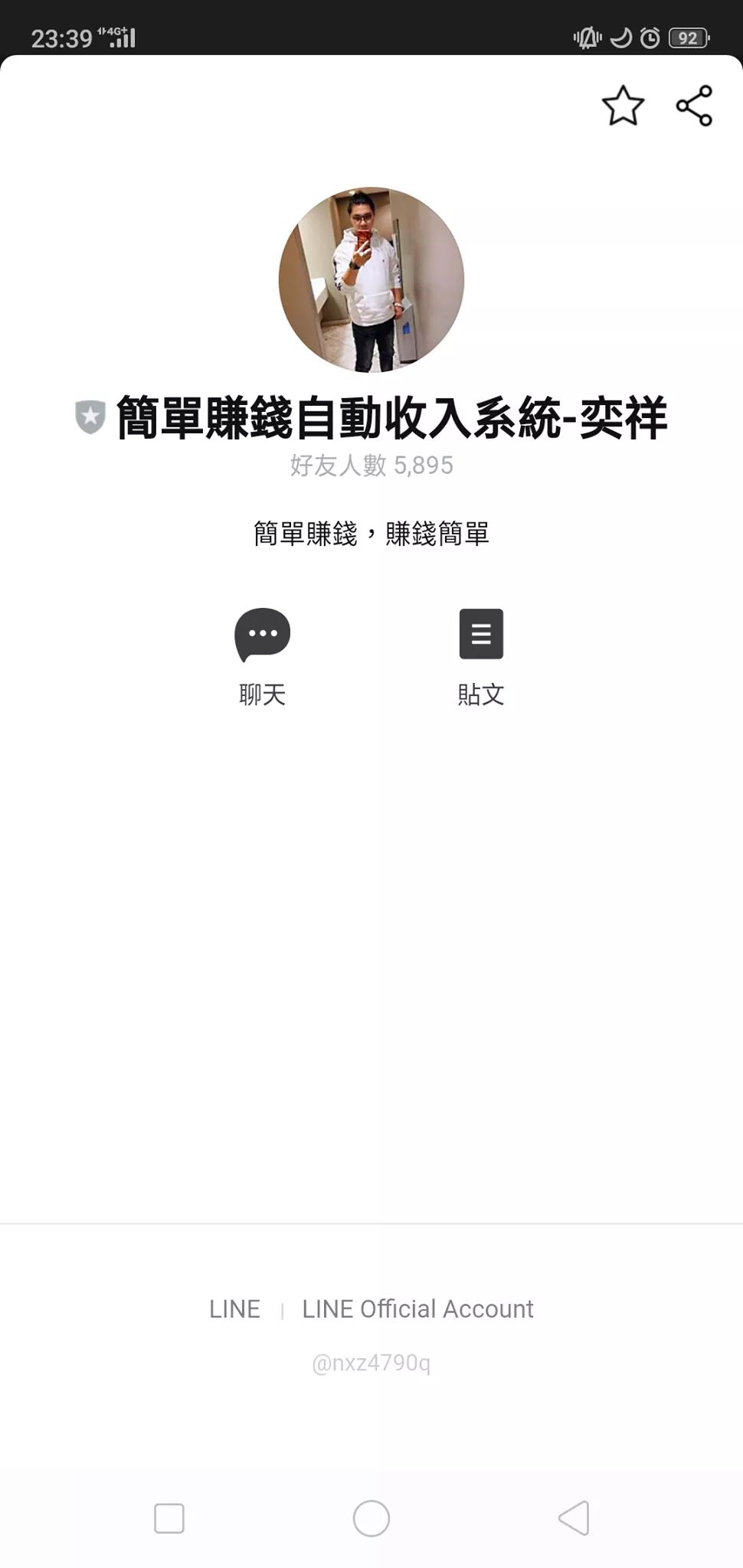The height and width of the screenshot is (1568, 743).
Task: Open the LINE link in the footer
Action: click(x=234, y=1309)
